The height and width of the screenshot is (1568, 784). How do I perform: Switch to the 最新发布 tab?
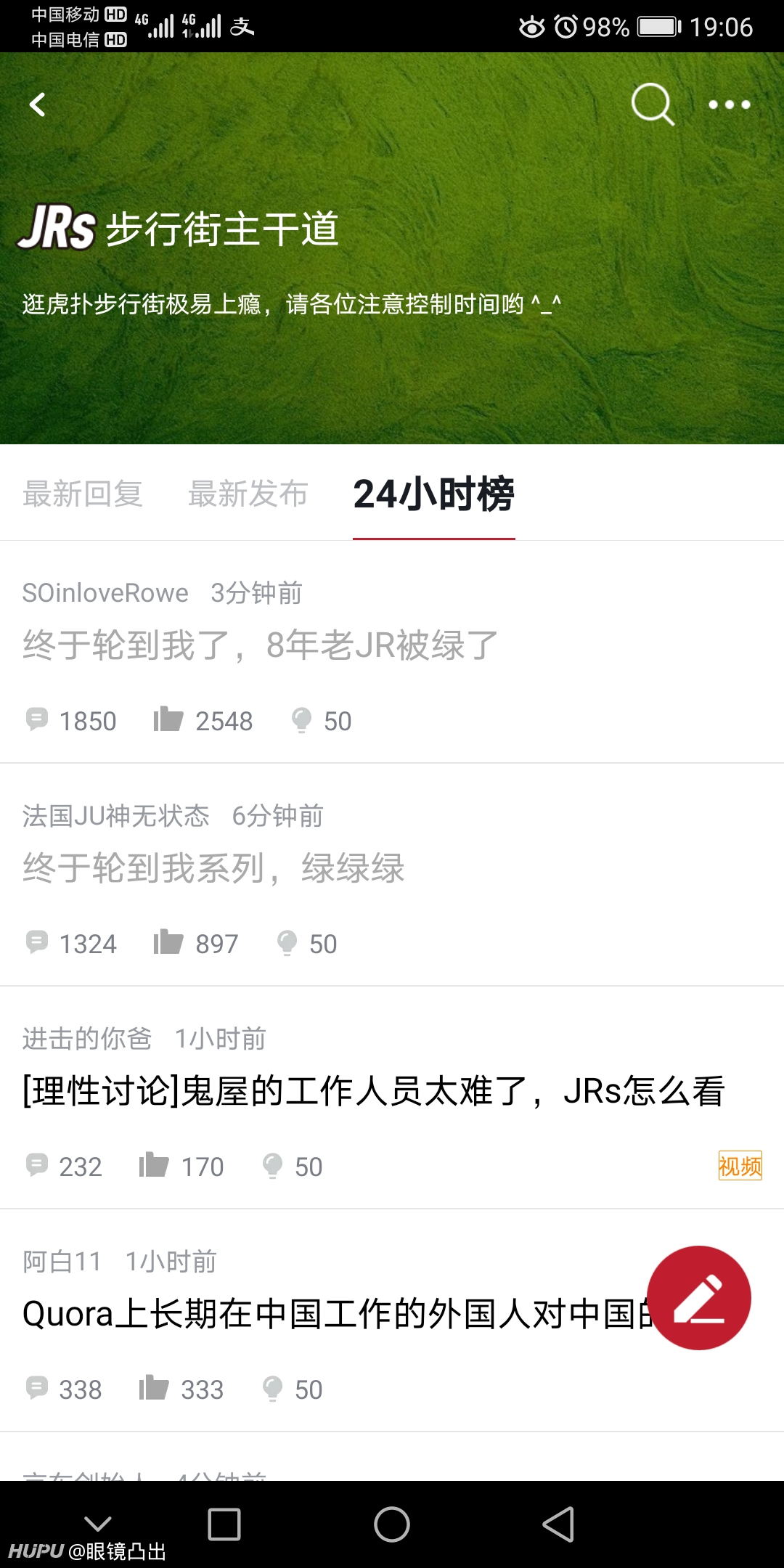[x=248, y=494]
